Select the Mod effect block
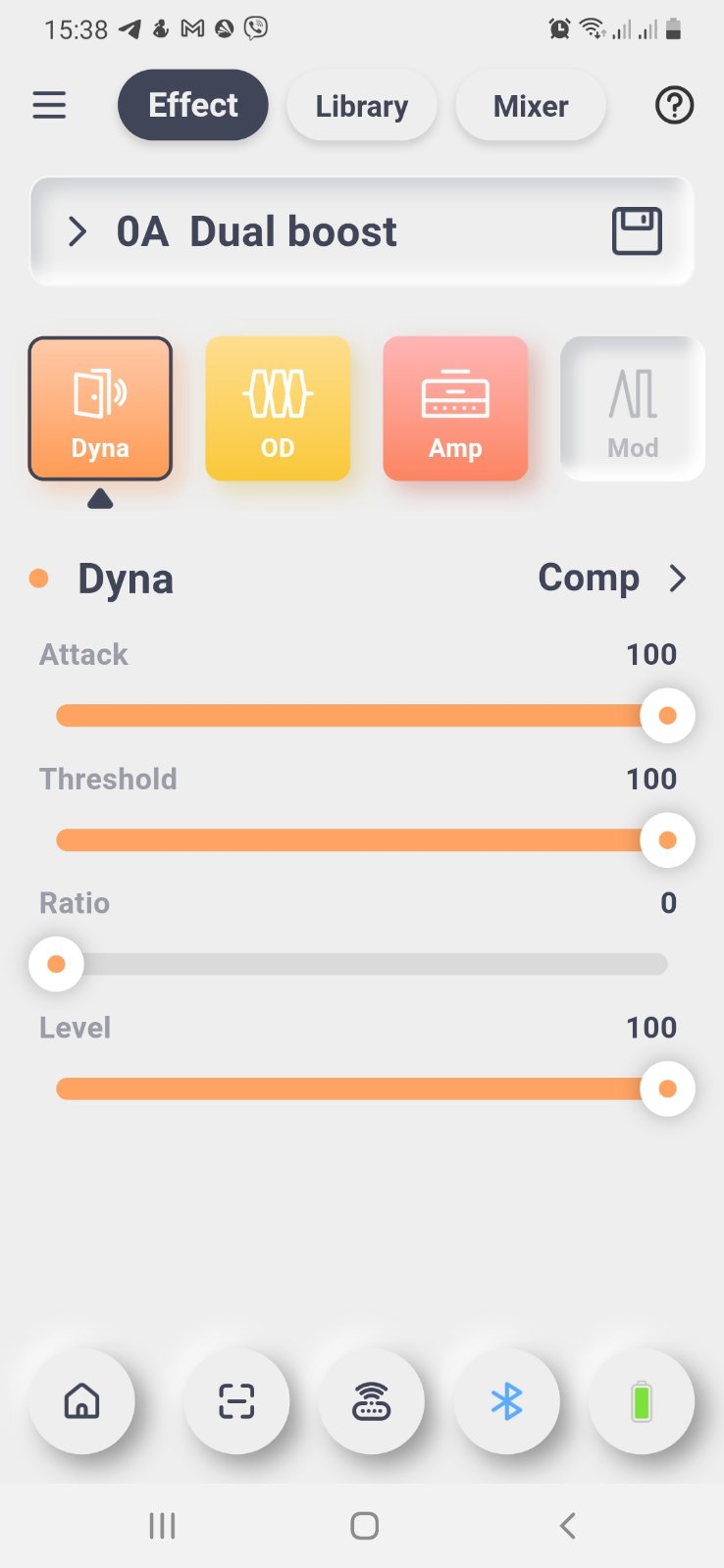 coord(633,409)
